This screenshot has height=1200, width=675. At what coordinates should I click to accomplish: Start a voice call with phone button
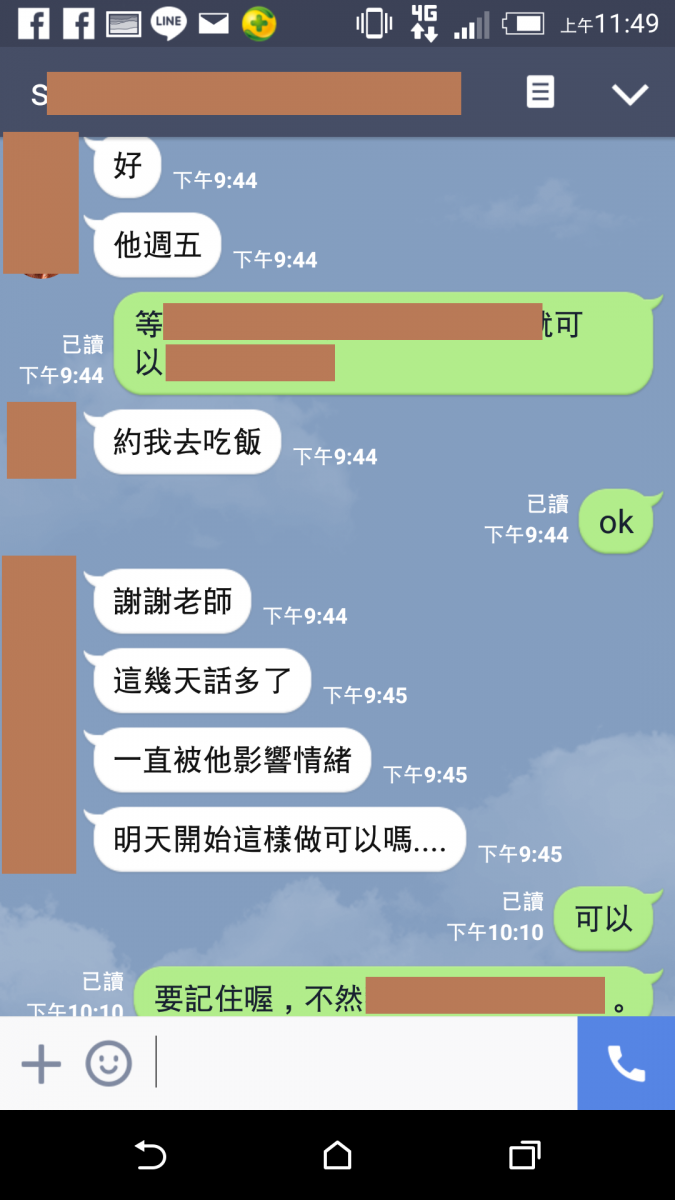click(x=626, y=1063)
